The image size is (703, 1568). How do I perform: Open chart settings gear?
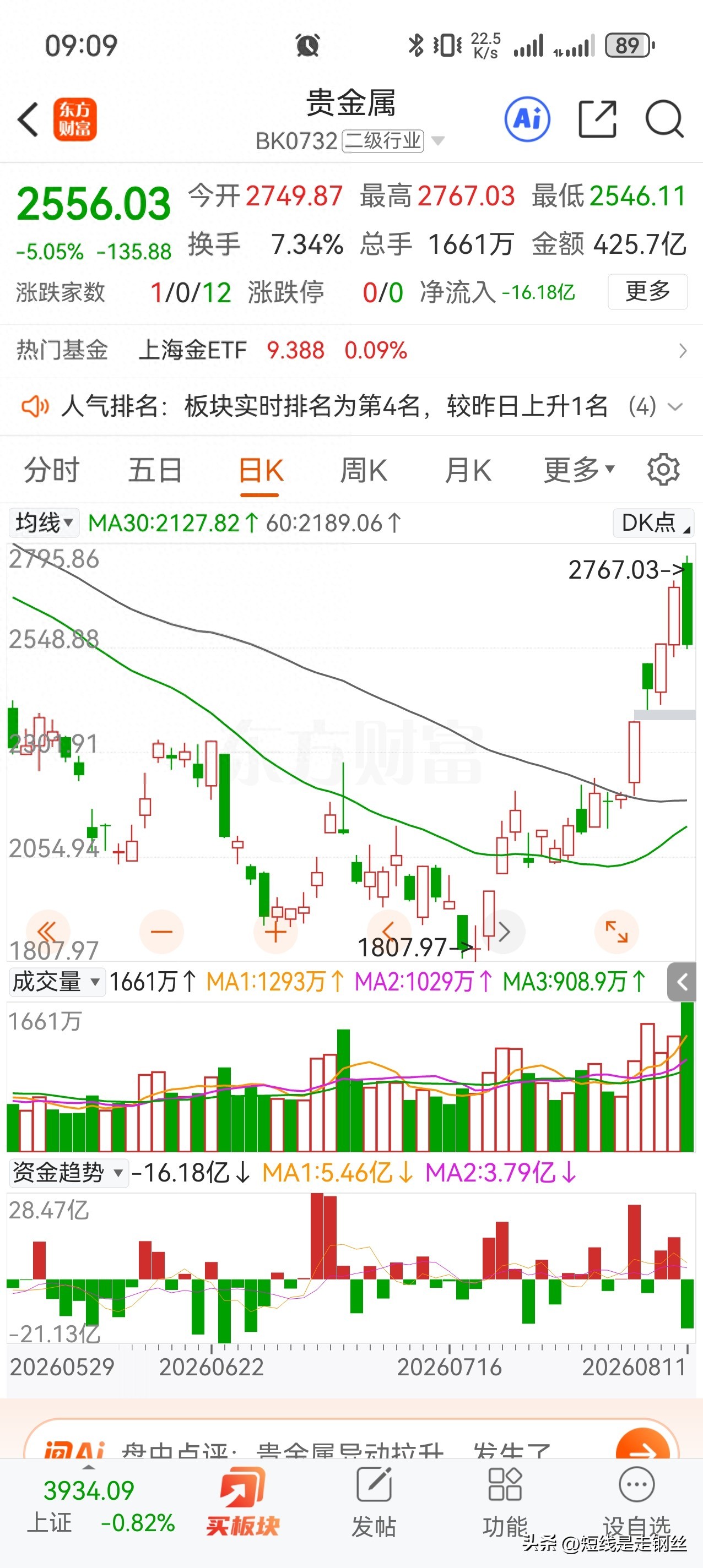[663, 469]
